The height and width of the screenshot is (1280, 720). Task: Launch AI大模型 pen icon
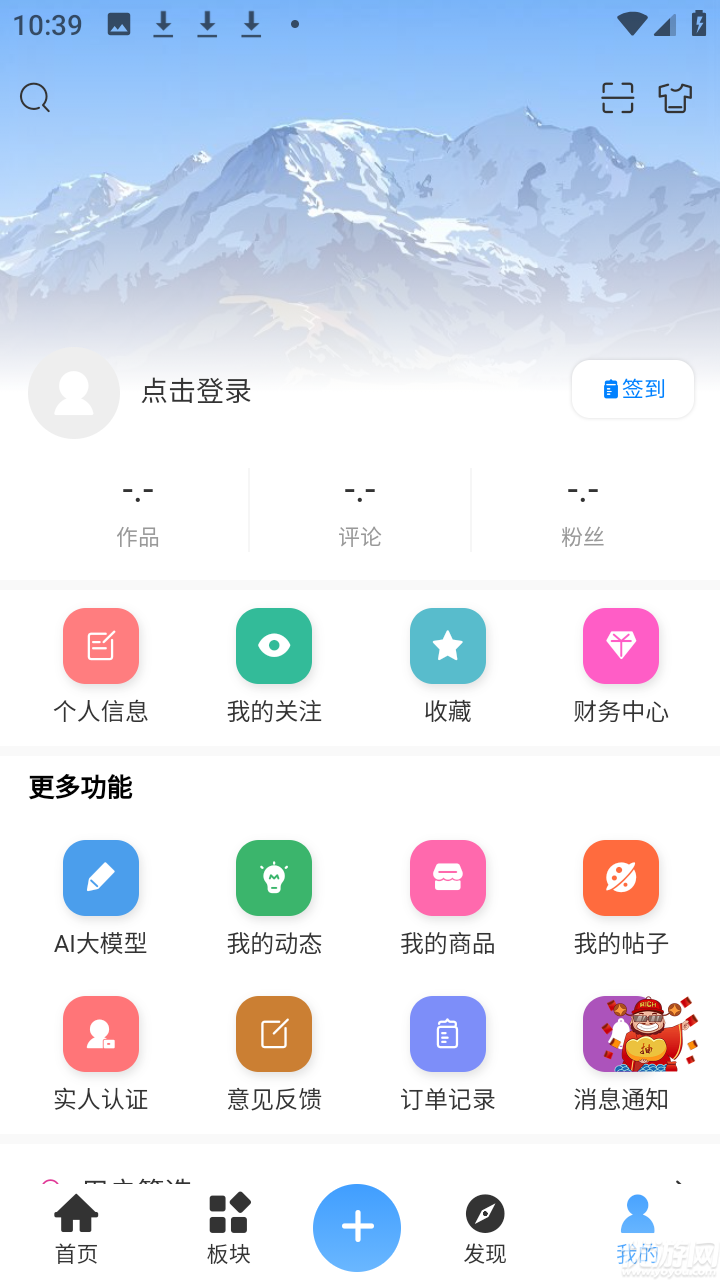tap(100, 878)
